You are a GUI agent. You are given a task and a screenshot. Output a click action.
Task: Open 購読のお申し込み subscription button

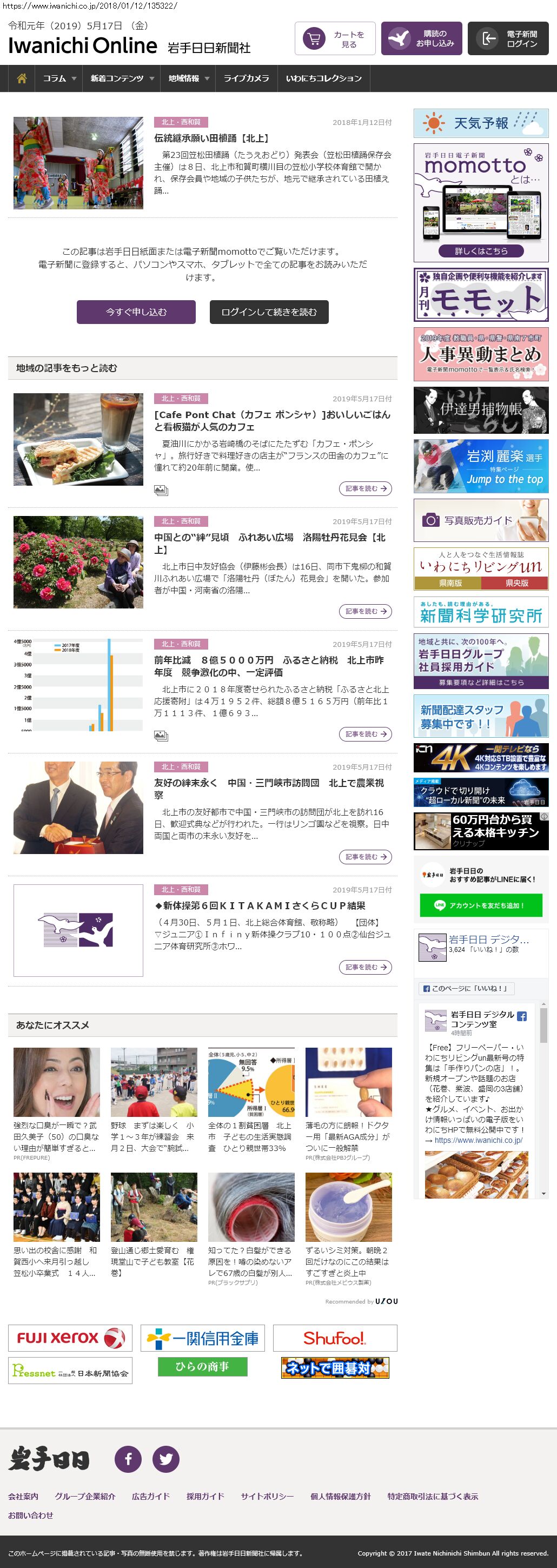click(x=421, y=39)
